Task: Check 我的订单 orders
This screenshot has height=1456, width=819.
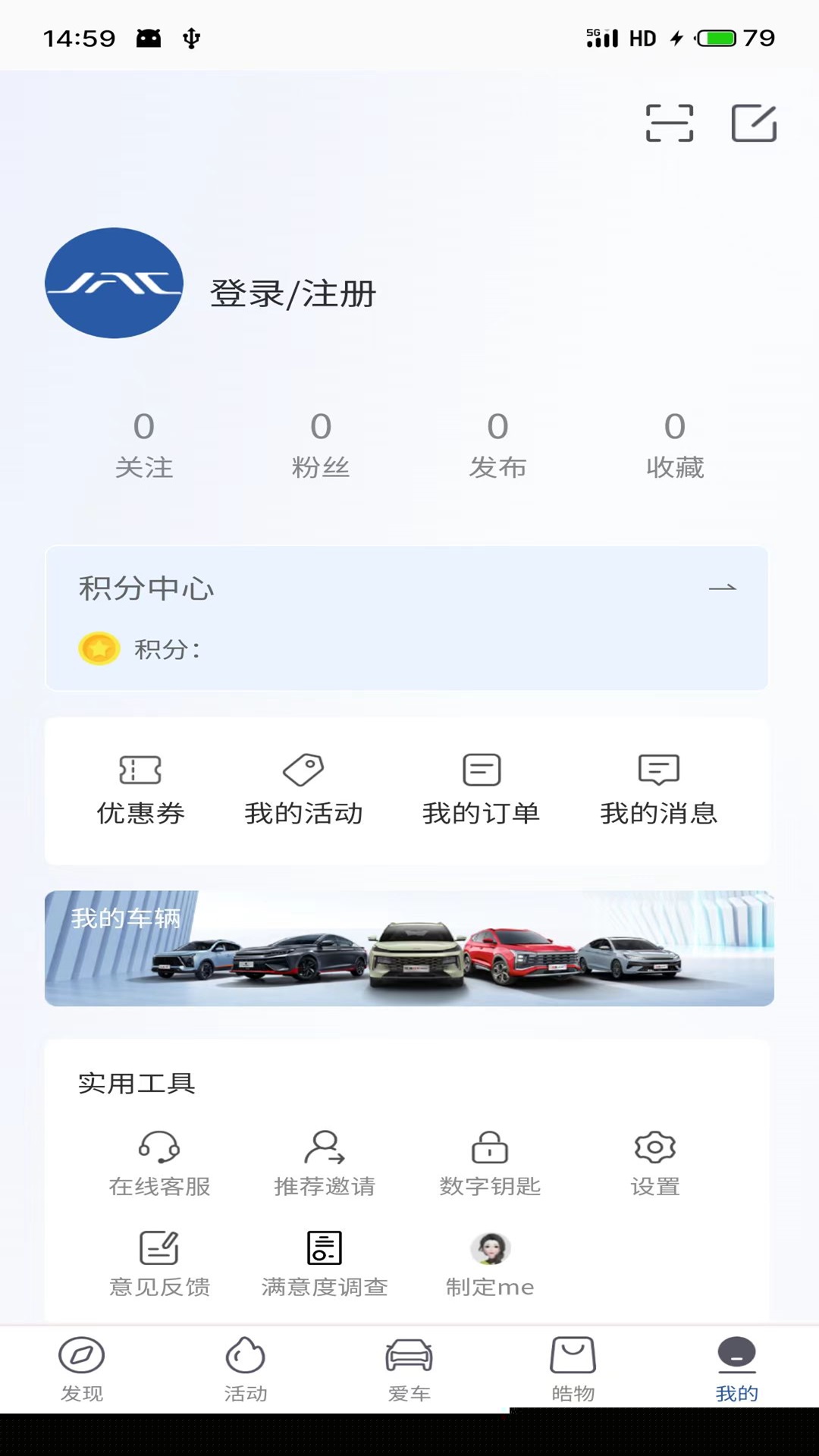Action: tap(481, 790)
